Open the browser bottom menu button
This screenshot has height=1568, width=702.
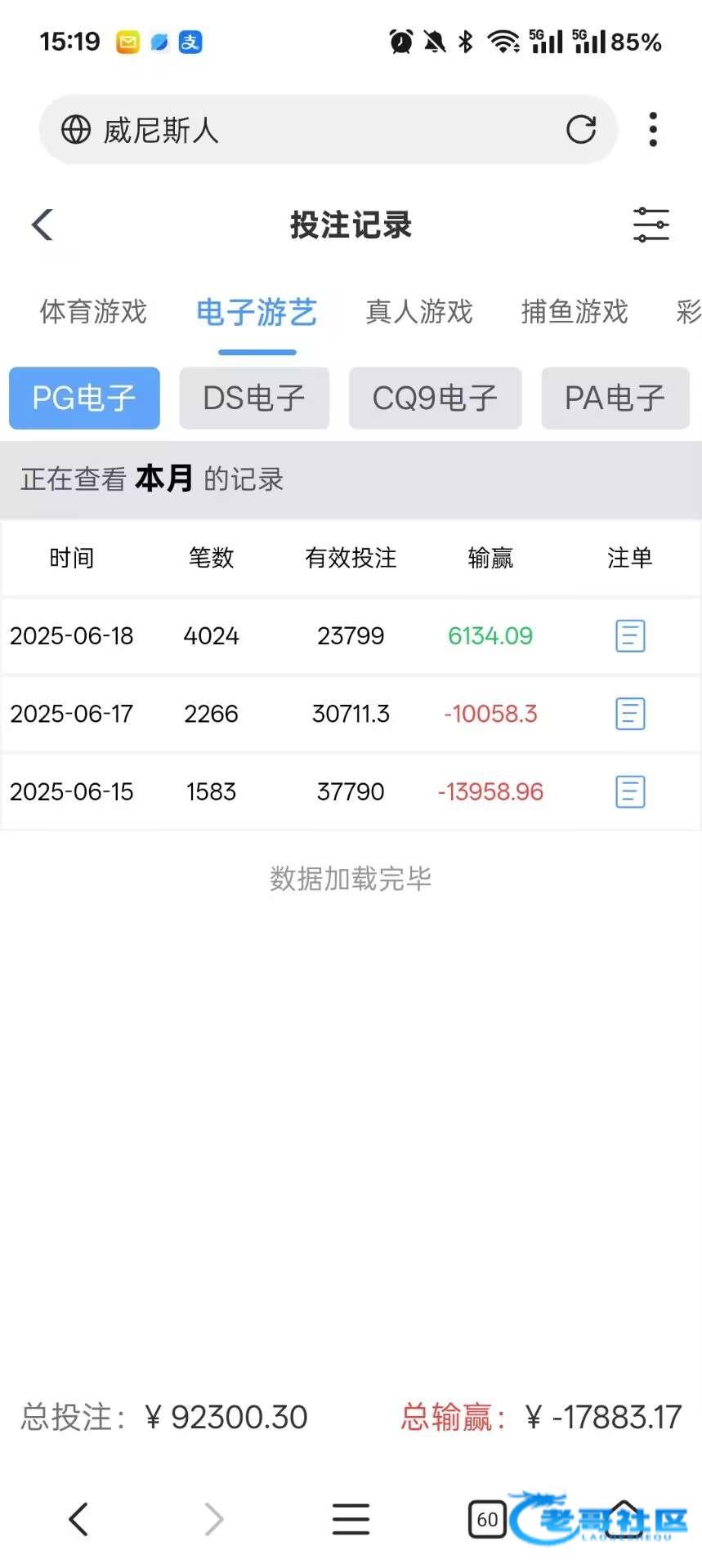351,1519
